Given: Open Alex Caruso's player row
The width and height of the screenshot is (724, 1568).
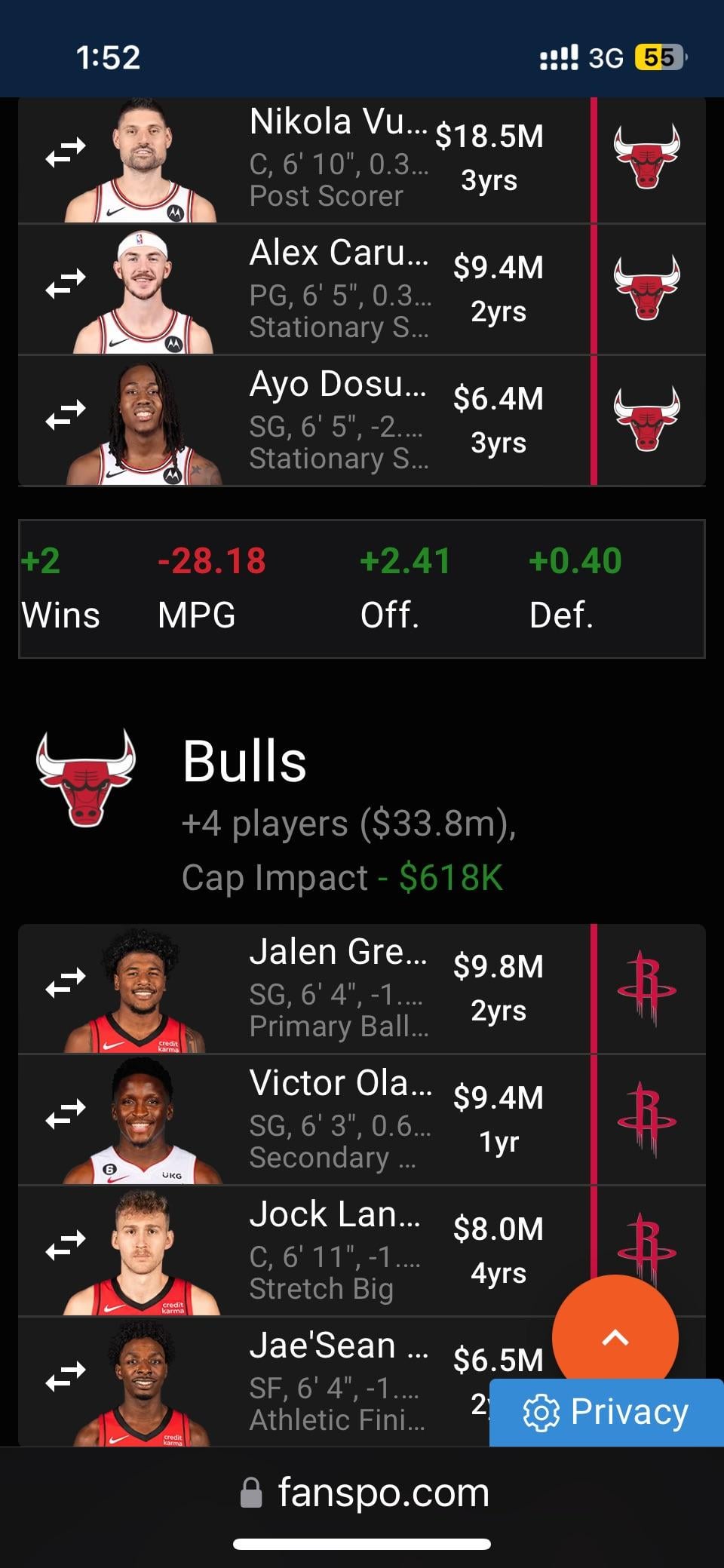Looking at the screenshot, I should [339, 290].
